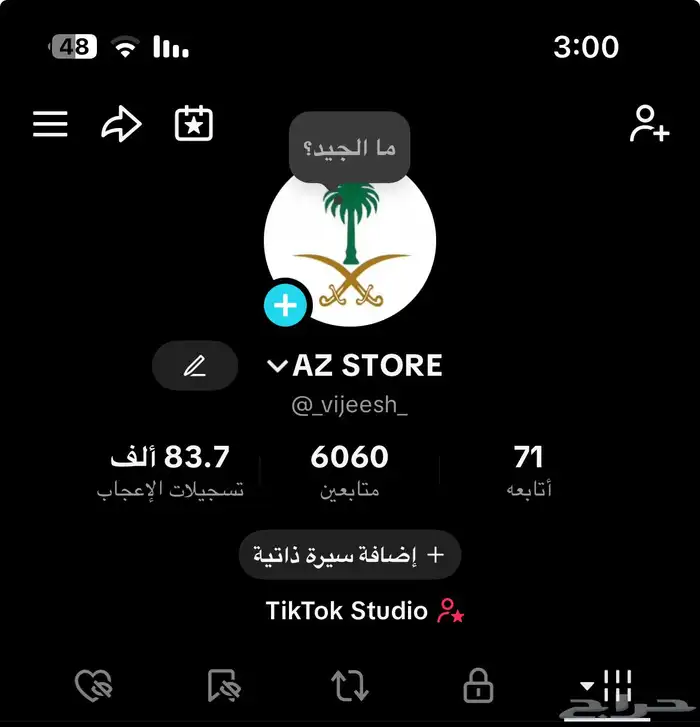Open the add friends icon
700x727 pixels.
tap(649, 124)
